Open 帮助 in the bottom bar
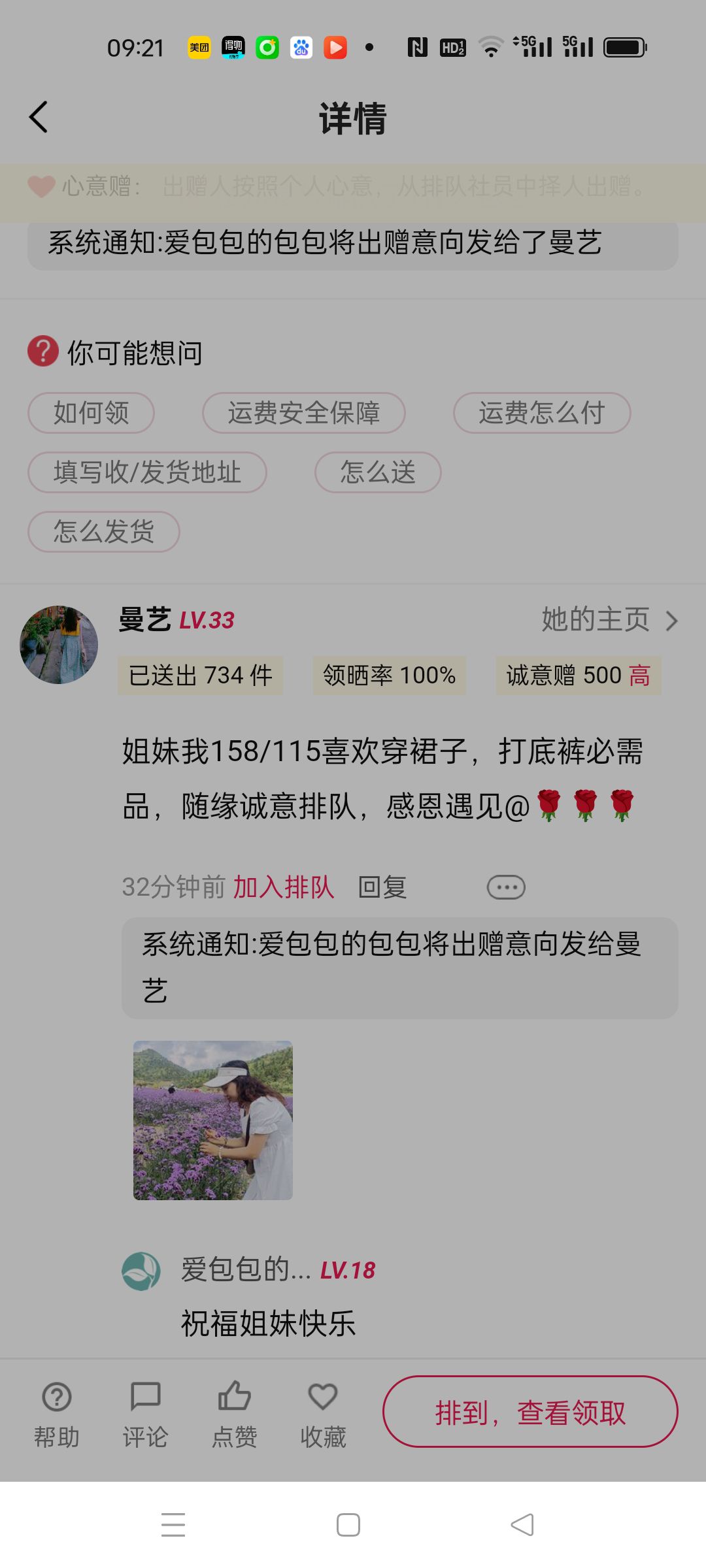This screenshot has width=706, height=1568. click(x=57, y=1411)
